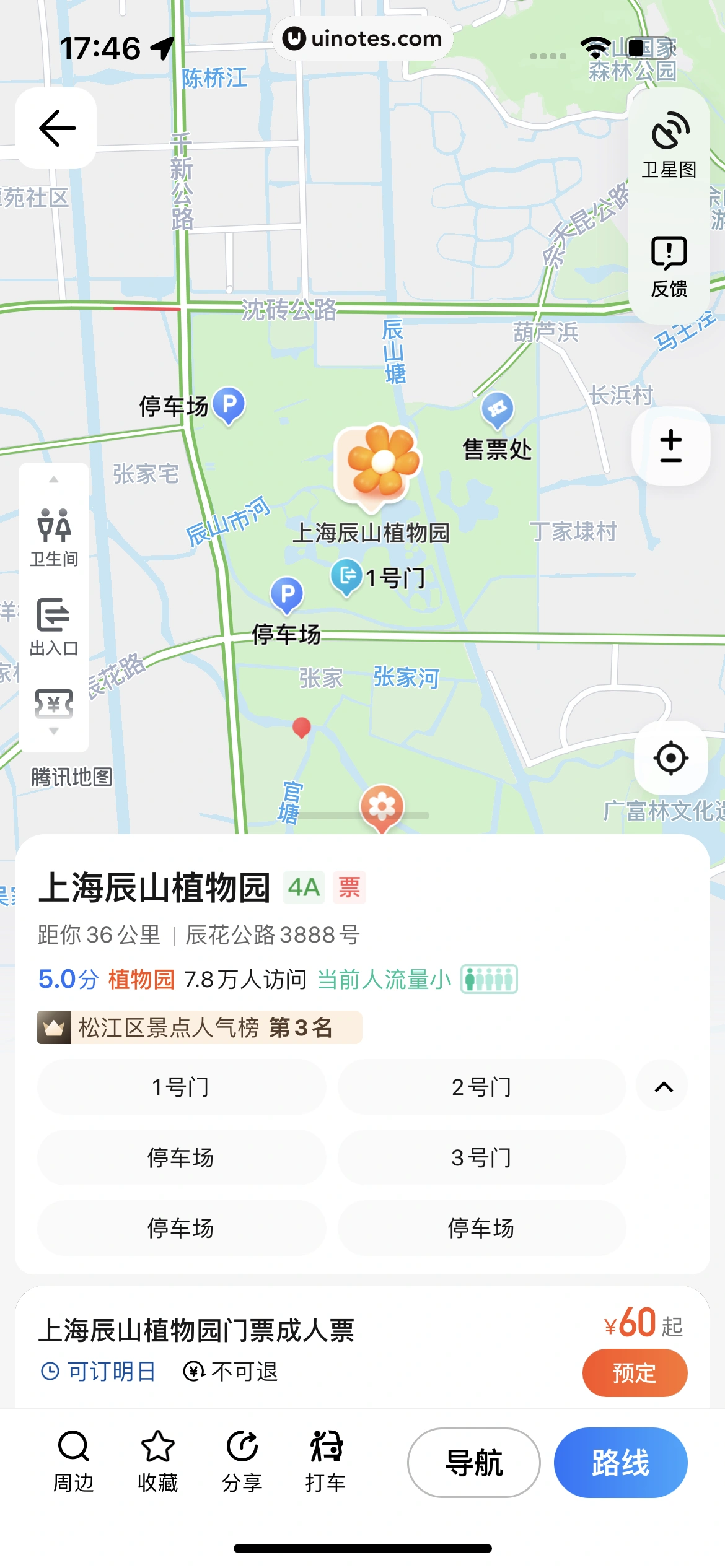Tap the map zoom control
This screenshot has height=1568, width=725.
click(x=670, y=446)
